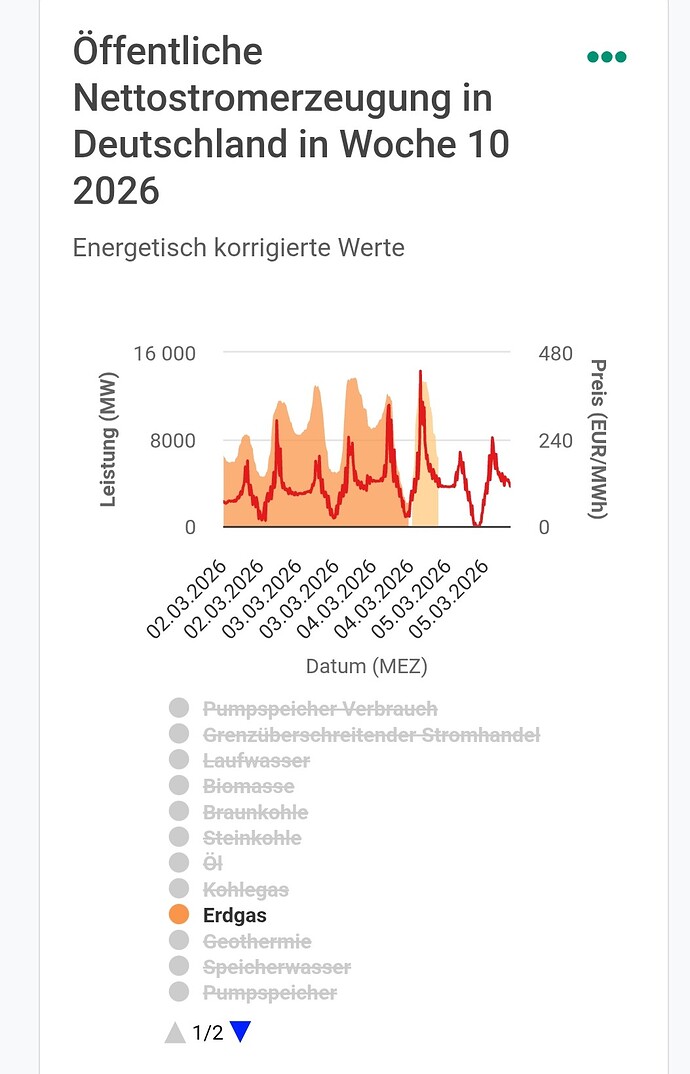Enable Kohlegas legend entry
This screenshot has width=690, height=1074.
(x=245, y=890)
